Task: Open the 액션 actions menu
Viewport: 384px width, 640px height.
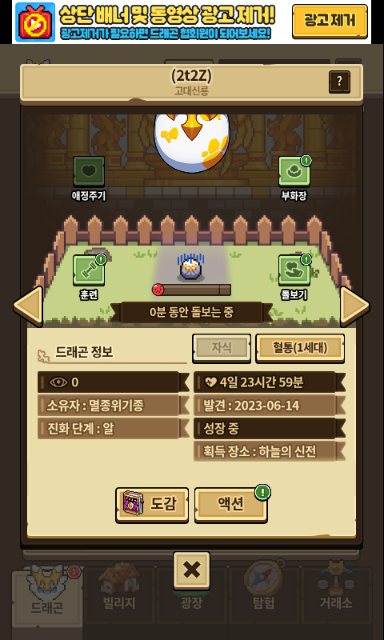Action: click(231, 505)
